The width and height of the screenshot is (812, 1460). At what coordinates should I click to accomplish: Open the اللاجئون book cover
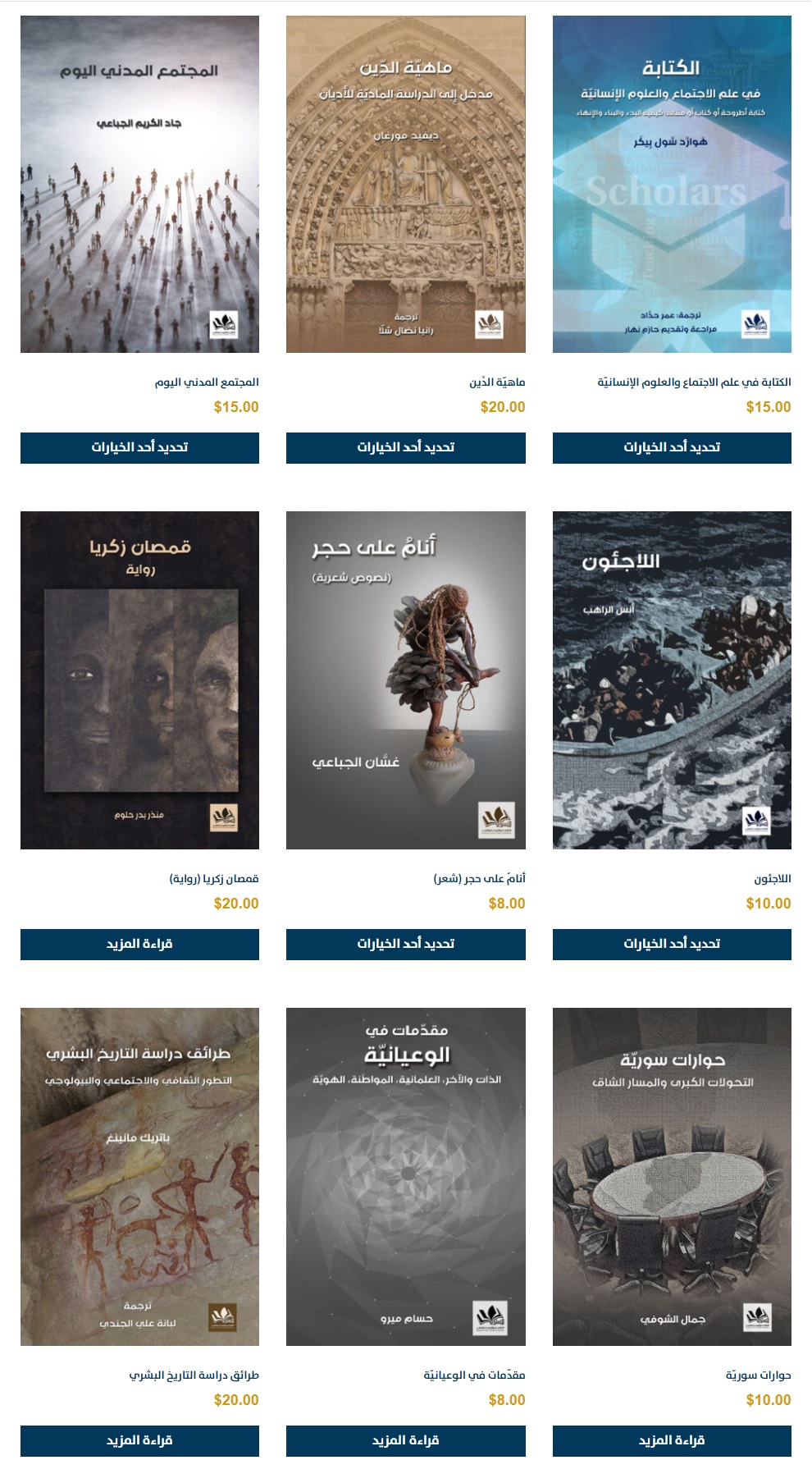[672, 680]
